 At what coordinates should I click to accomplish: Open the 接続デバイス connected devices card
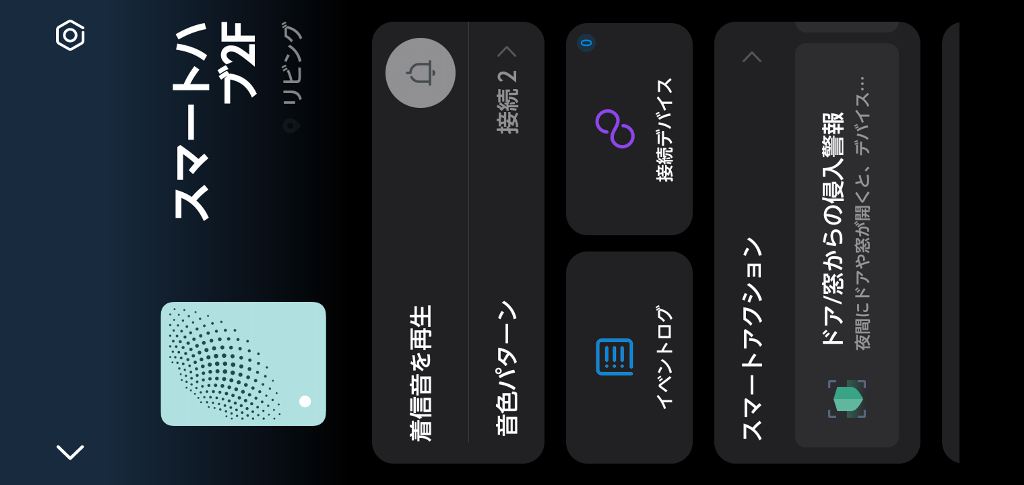point(629,129)
